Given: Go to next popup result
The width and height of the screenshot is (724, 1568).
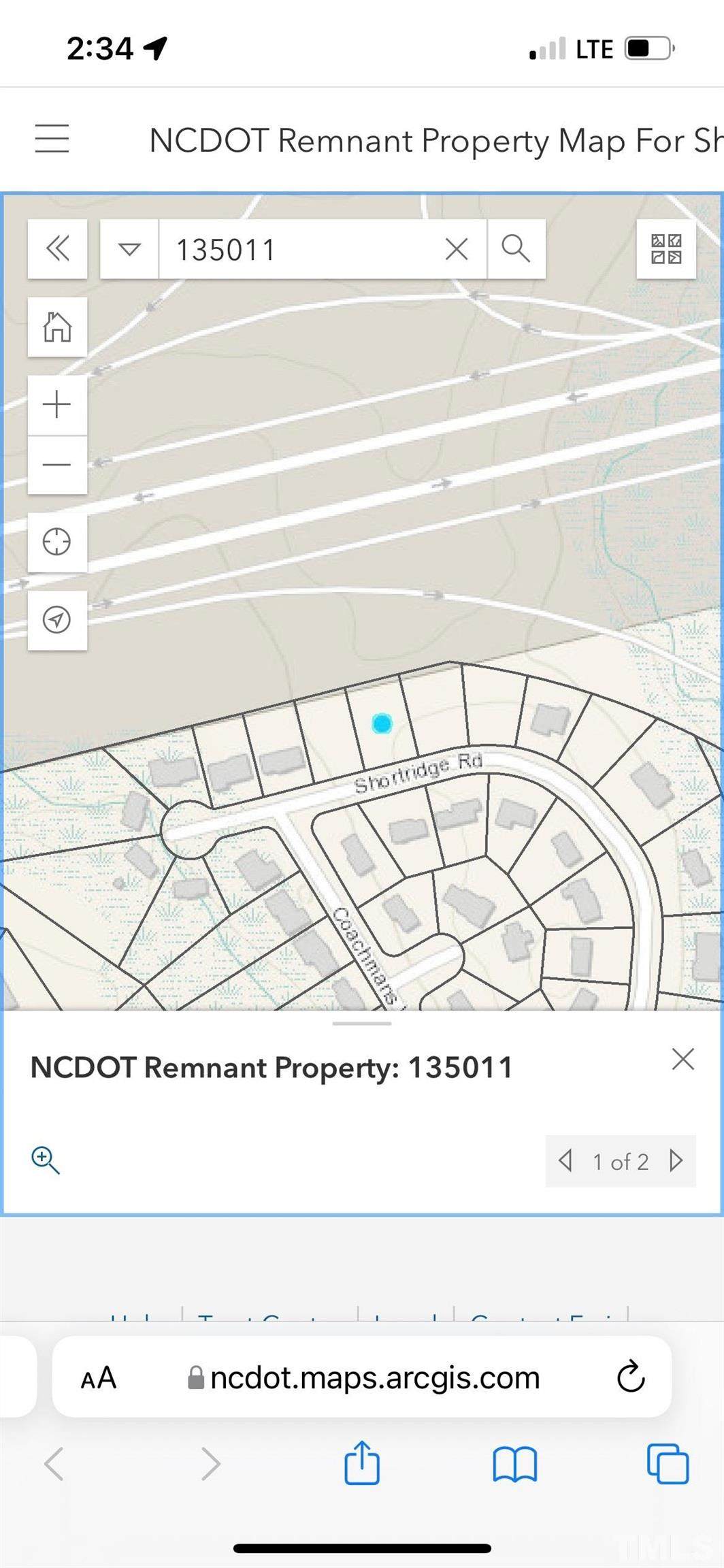Looking at the screenshot, I should click(676, 1160).
